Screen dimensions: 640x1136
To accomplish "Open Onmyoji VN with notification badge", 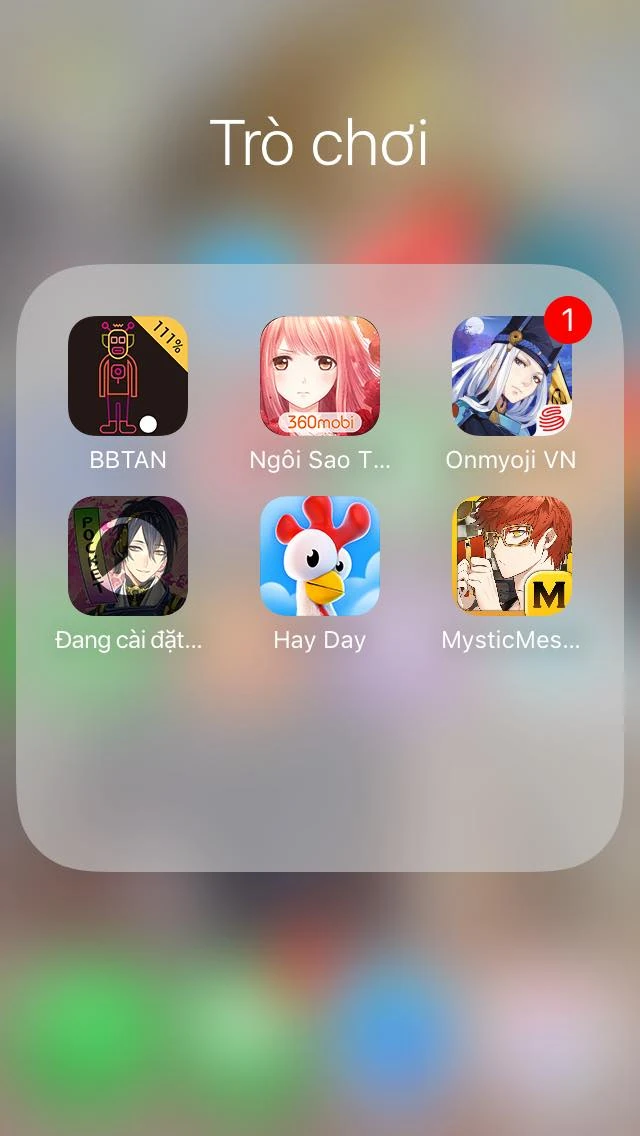I will coord(512,376).
